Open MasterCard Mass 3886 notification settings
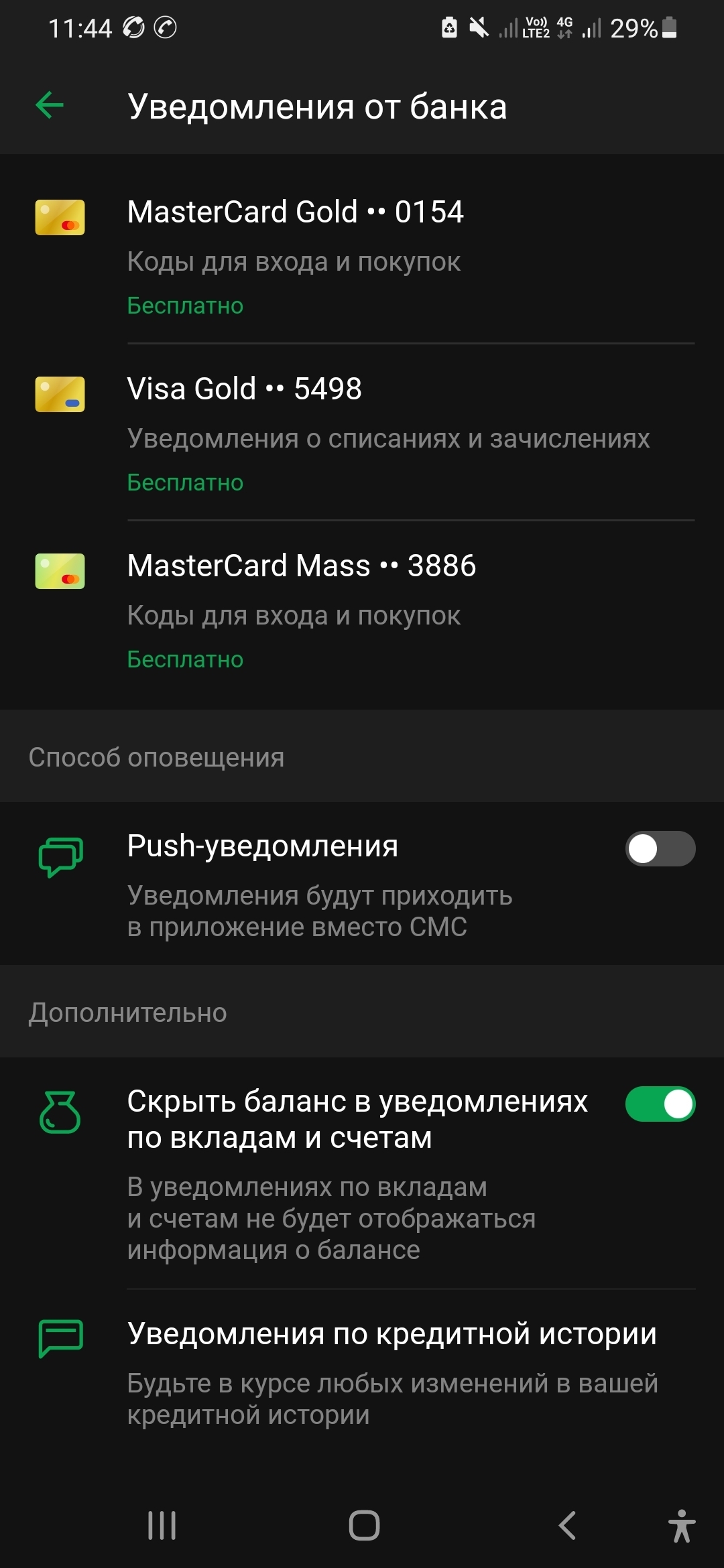 coord(362,610)
